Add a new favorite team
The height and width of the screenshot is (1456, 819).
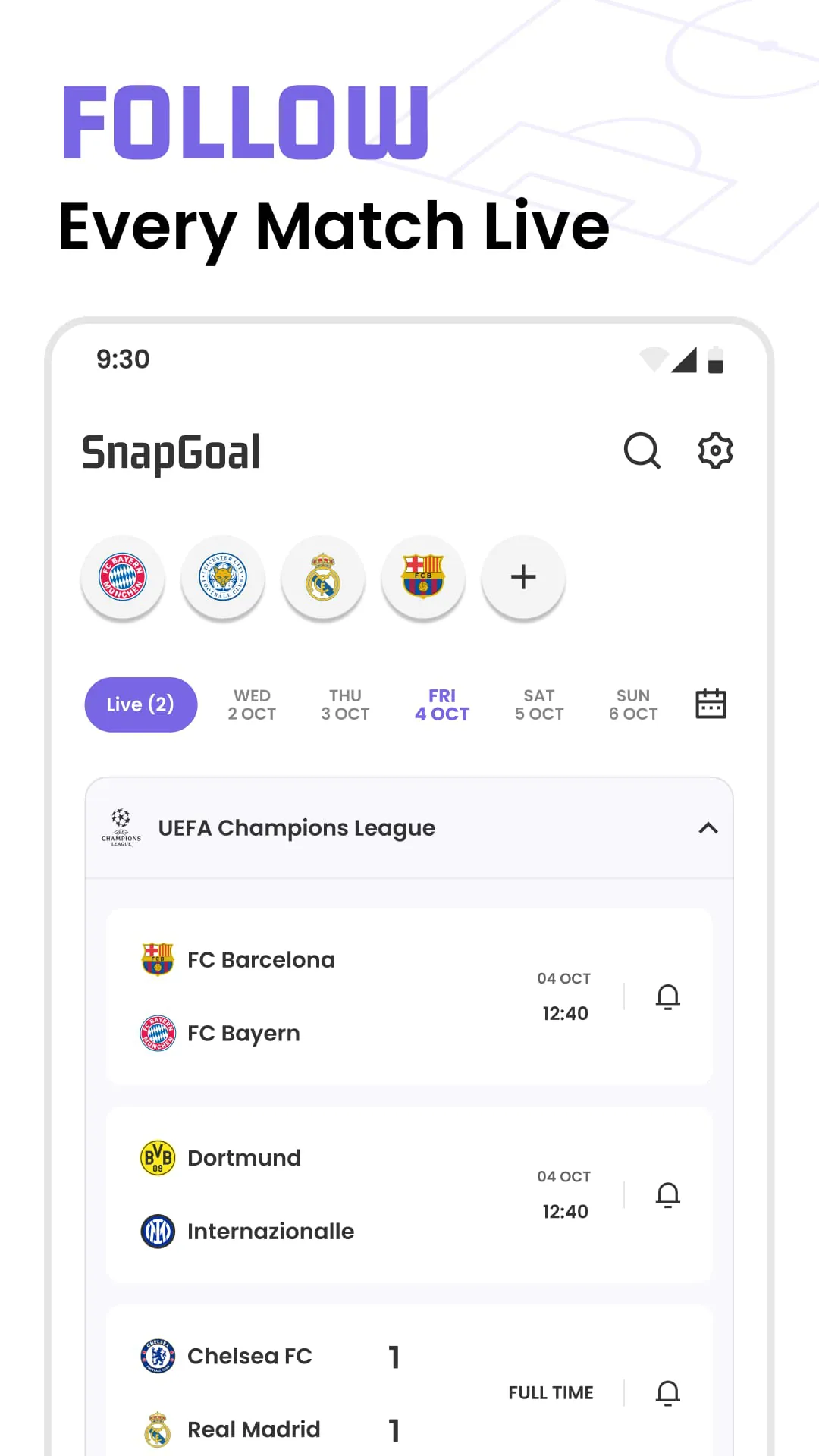(522, 578)
